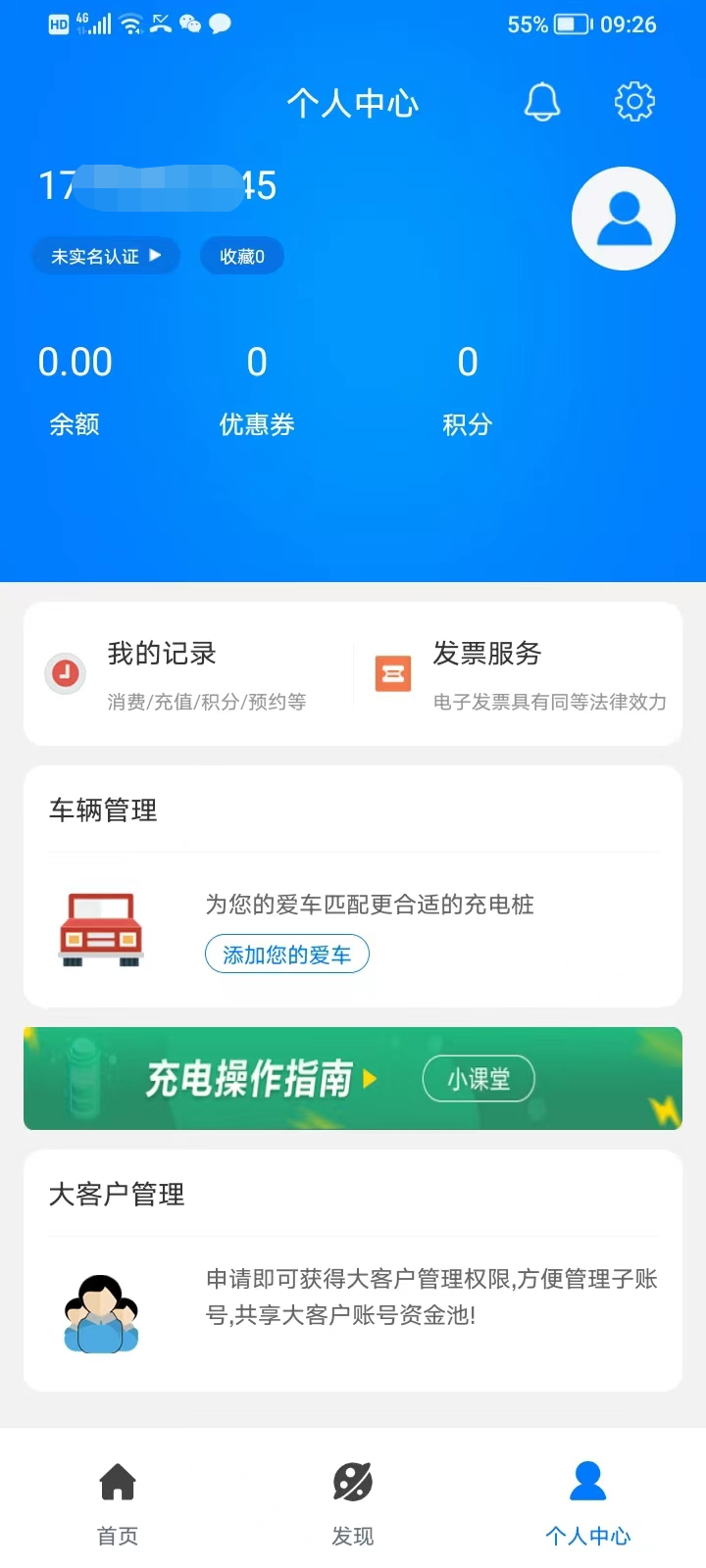Tap 添加您的爱车 to add a vehicle

286,954
